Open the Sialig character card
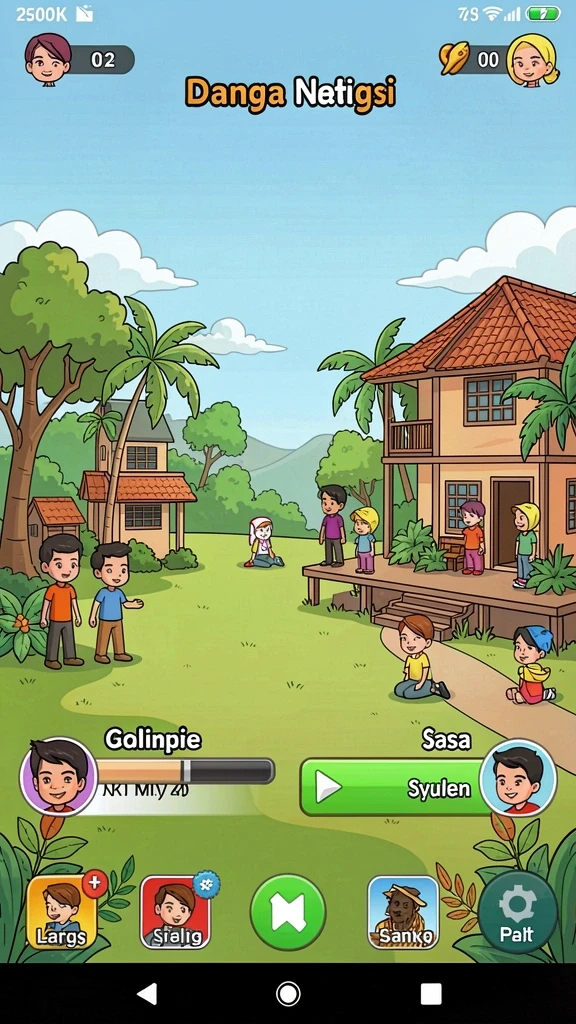 pyautogui.click(x=175, y=912)
